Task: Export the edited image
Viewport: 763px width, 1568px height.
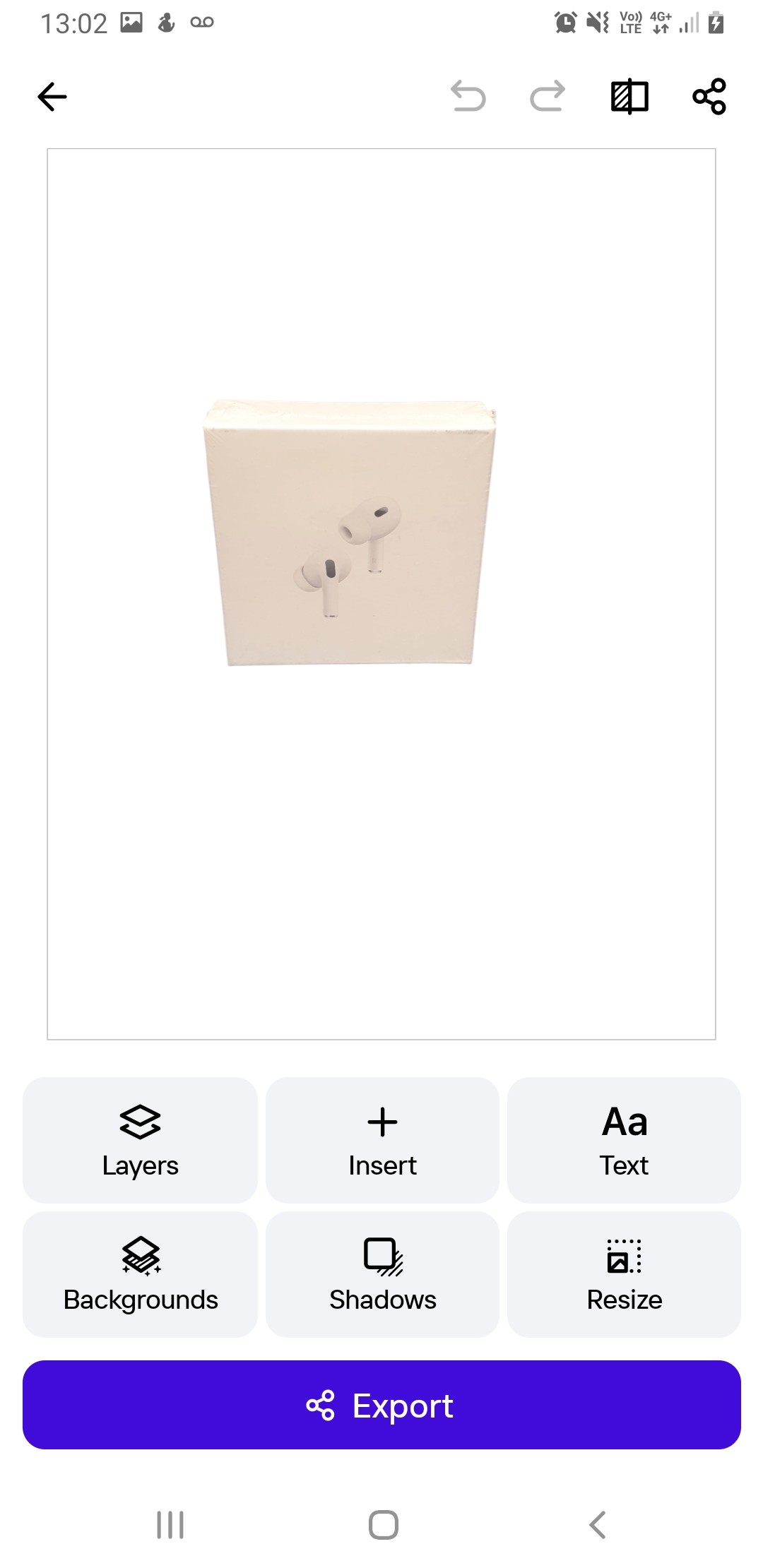Action: click(381, 1405)
